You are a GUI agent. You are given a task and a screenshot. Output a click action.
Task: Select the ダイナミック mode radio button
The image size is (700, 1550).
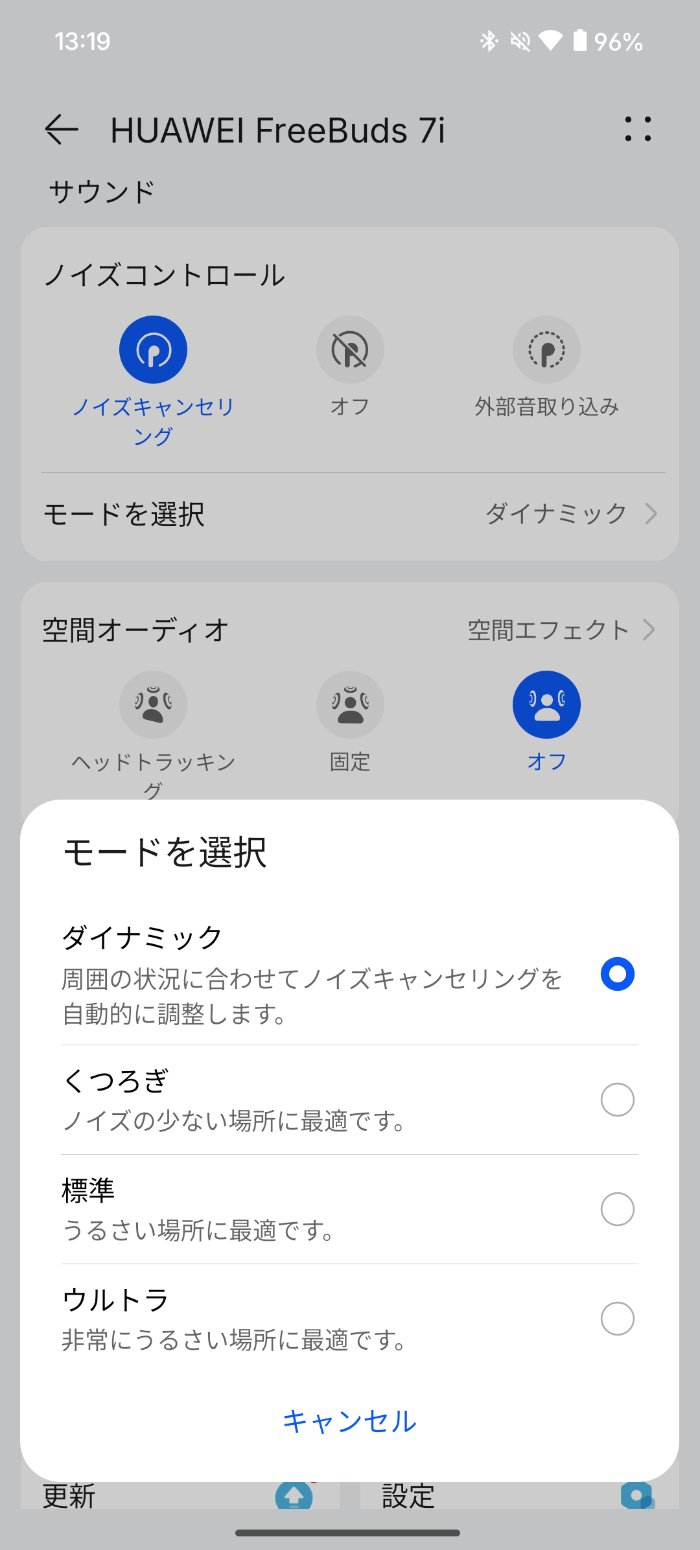coord(617,974)
